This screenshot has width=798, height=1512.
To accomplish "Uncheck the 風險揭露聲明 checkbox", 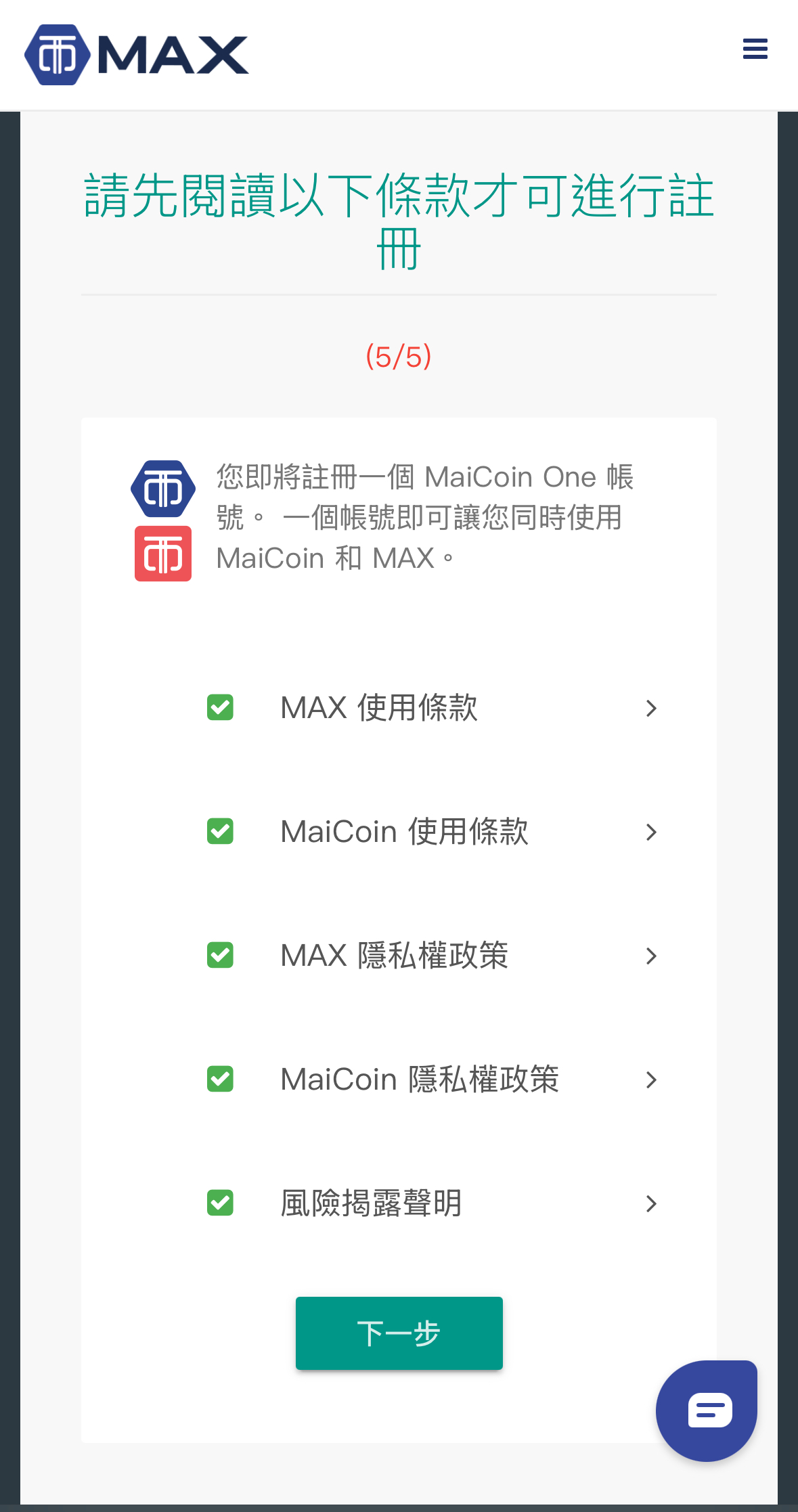I will pos(220,1203).
